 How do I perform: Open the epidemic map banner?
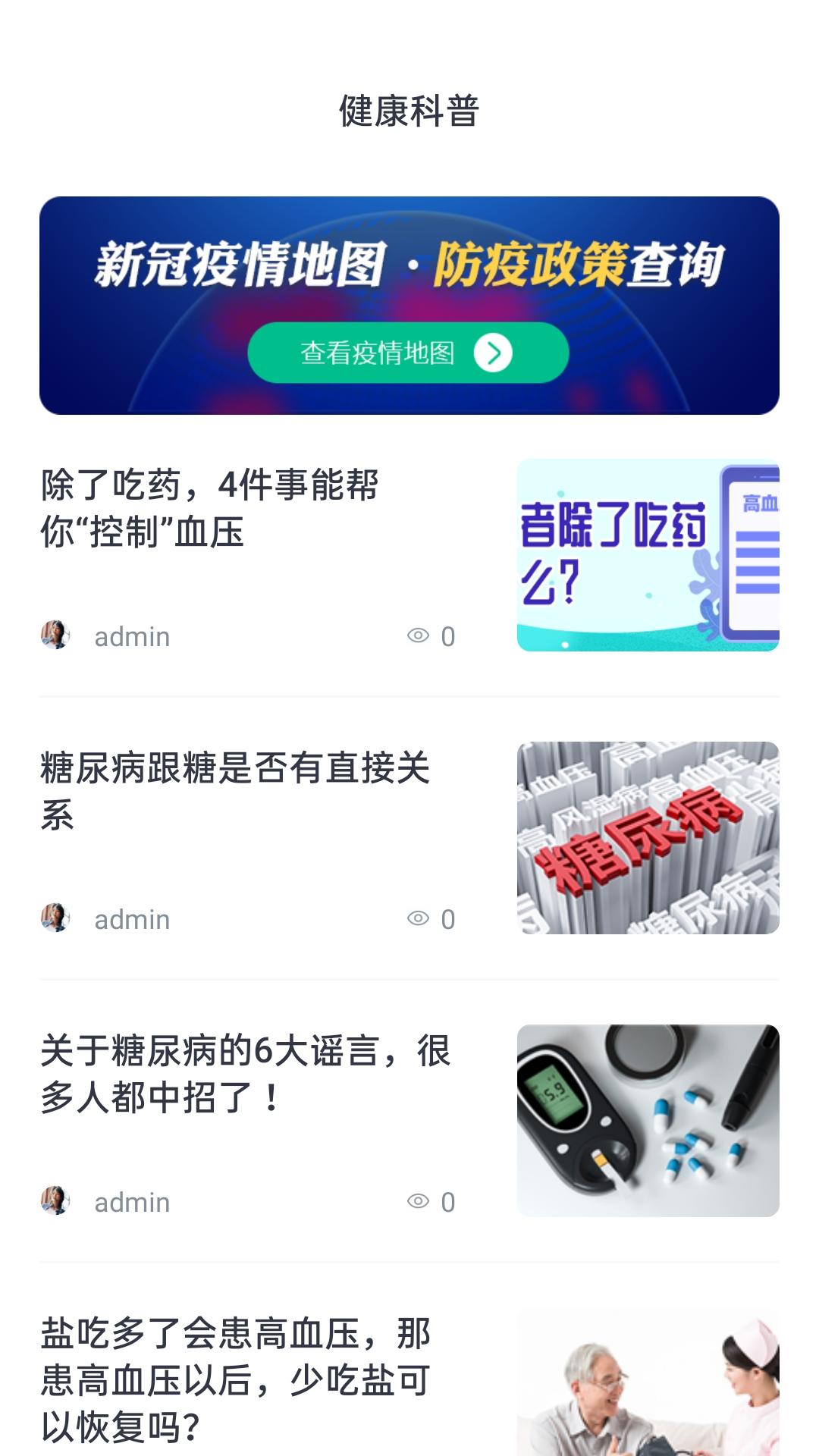[x=409, y=303]
